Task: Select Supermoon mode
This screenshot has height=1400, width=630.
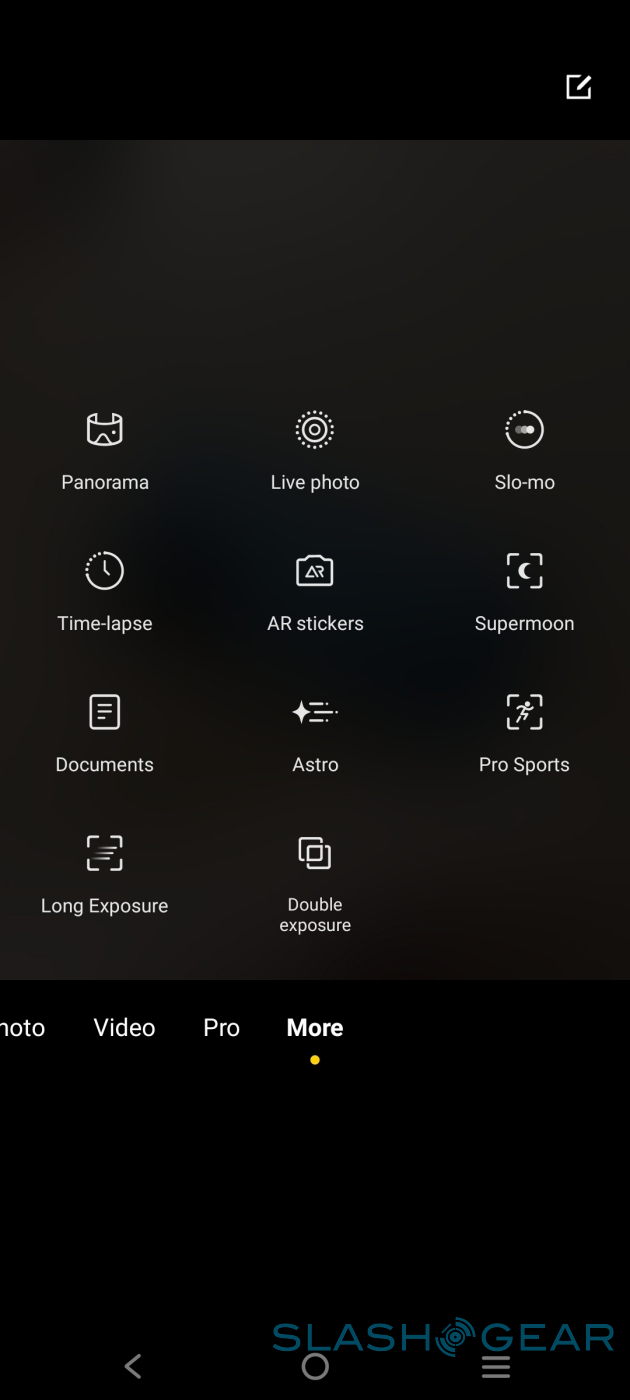Action: pyautogui.click(x=524, y=571)
